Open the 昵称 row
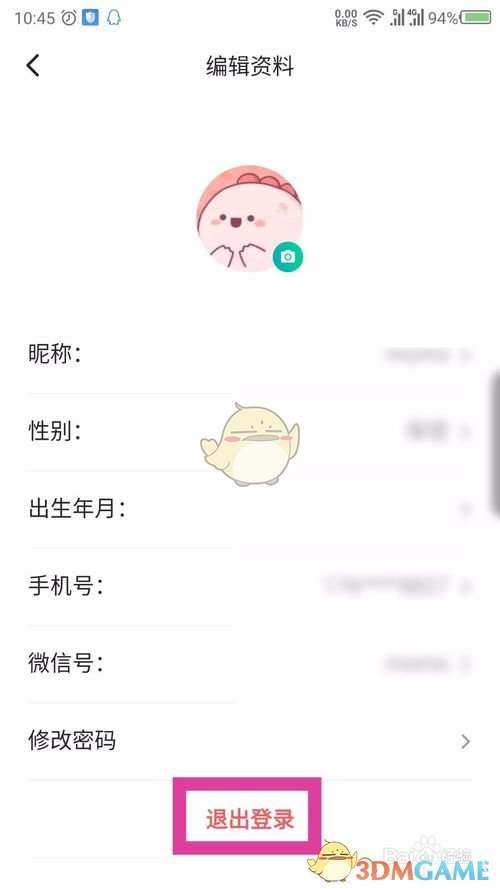The width and height of the screenshot is (500, 889). pos(250,355)
